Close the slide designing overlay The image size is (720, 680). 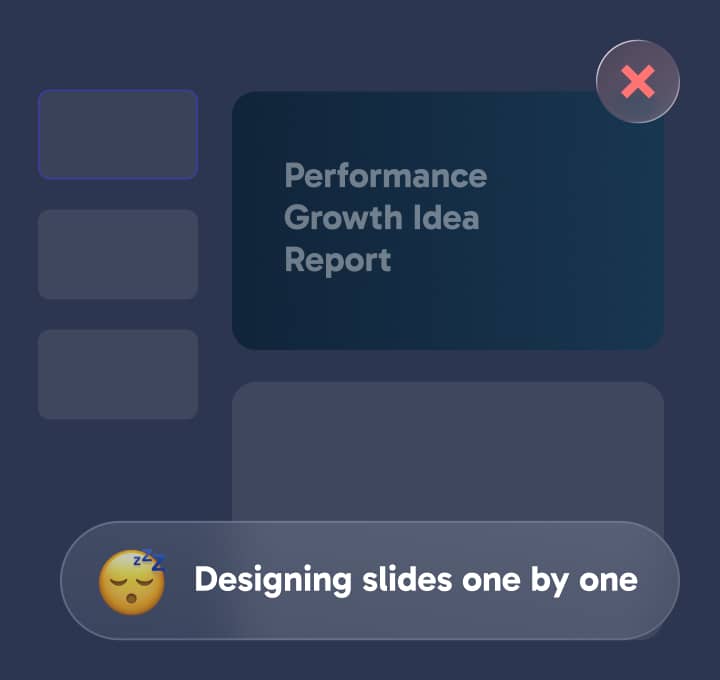click(637, 82)
